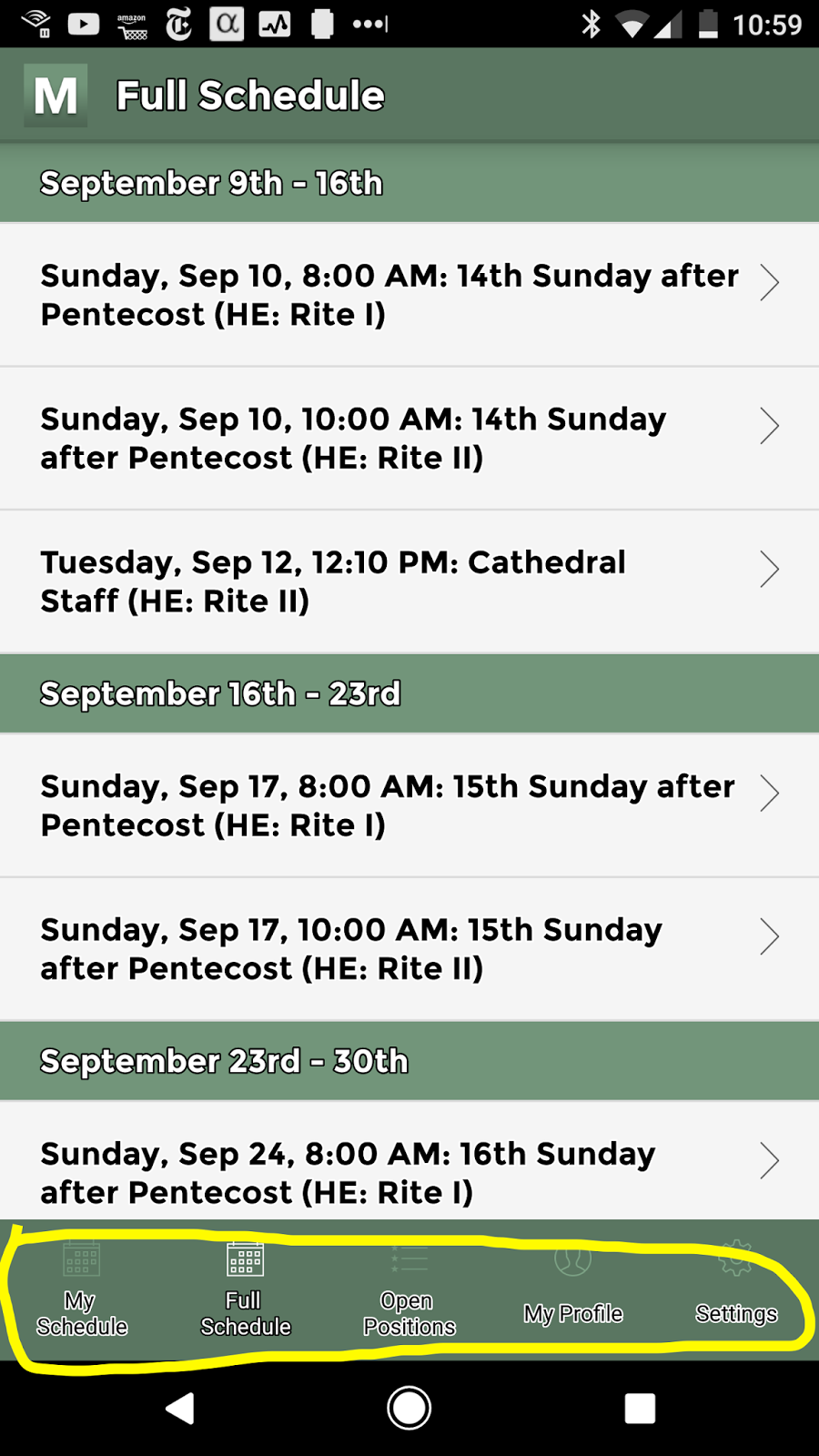This screenshot has width=819, height=1456.
Task: Go to the Open Positions tab
Action: click(x=409, y=1290)
